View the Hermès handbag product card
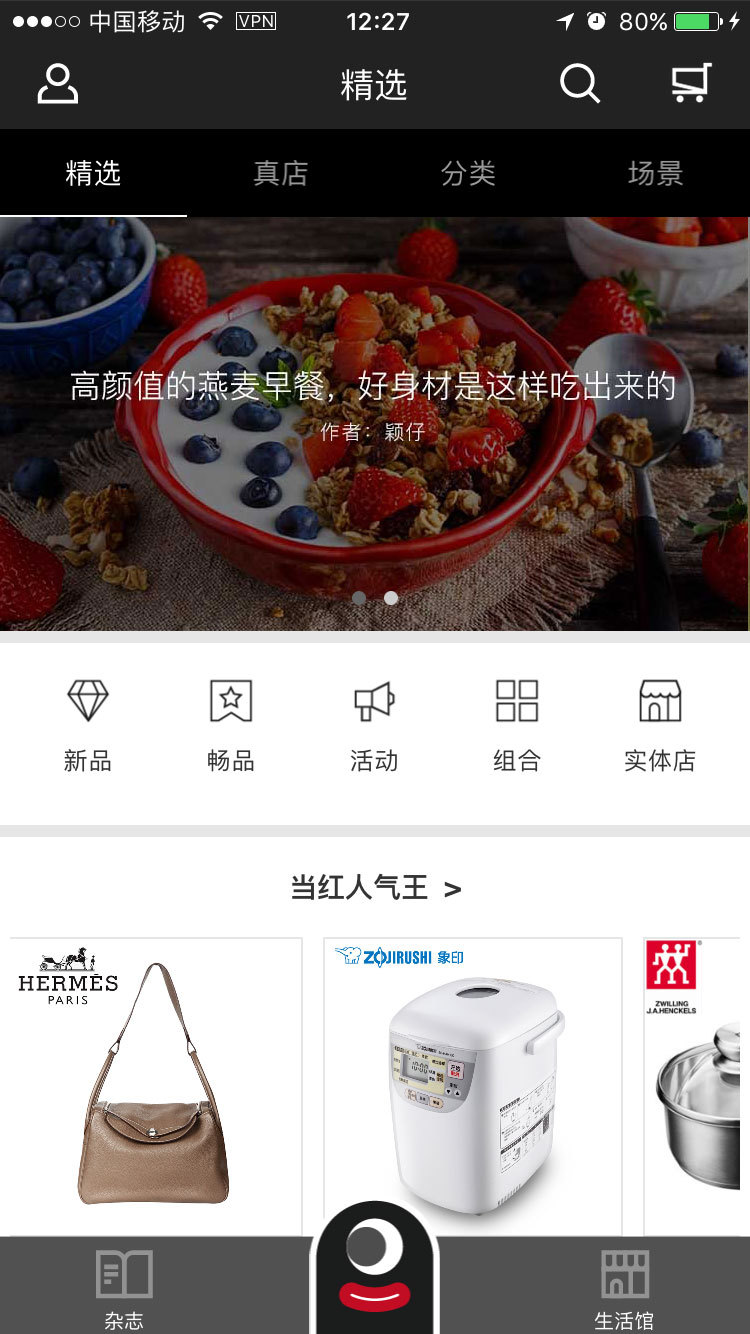Image resolution: width=750 pixels, height=1334 pixels. pyautogui.click(x=156, y=1085)
